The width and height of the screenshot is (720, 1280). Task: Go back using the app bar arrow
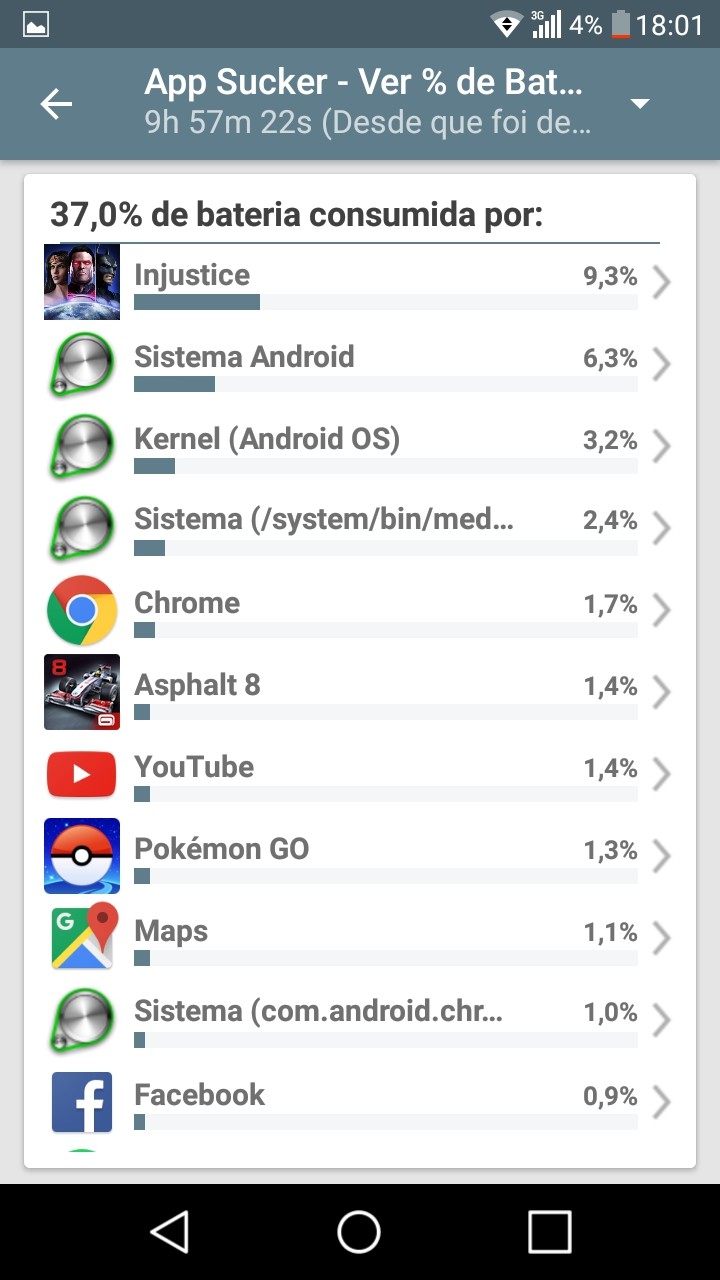tap(57, 104)
